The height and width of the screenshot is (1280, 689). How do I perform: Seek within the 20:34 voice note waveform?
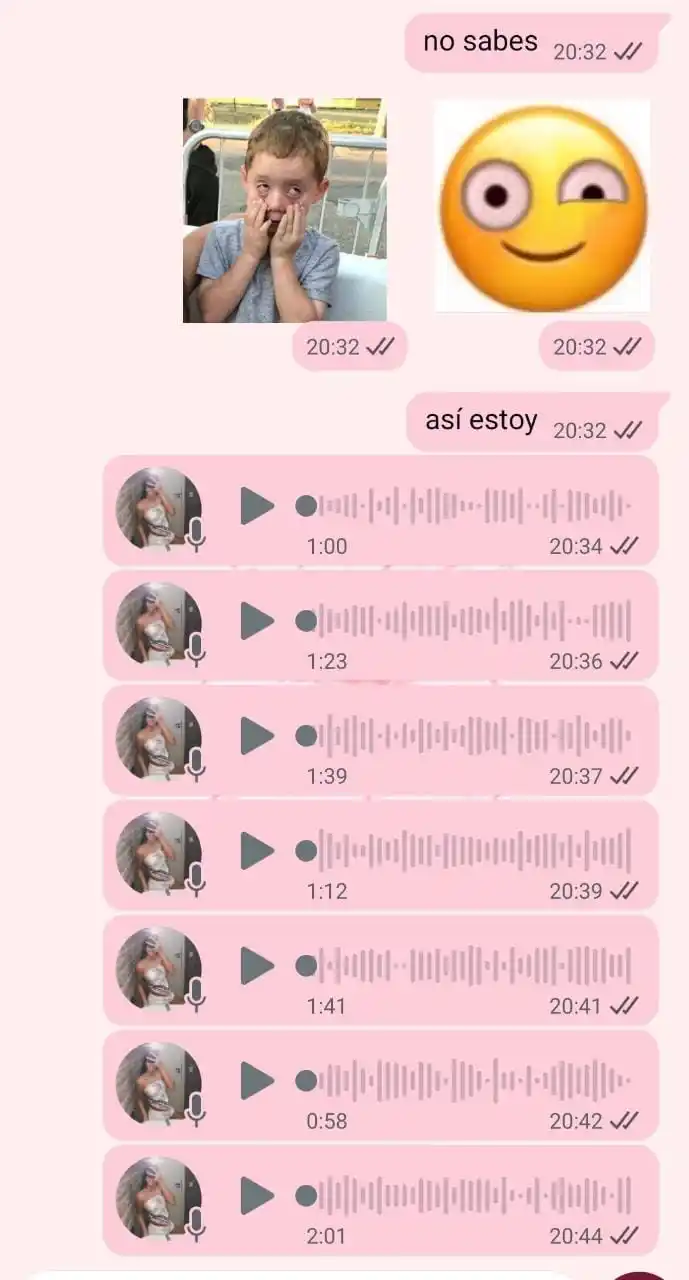tap(470, 506)
